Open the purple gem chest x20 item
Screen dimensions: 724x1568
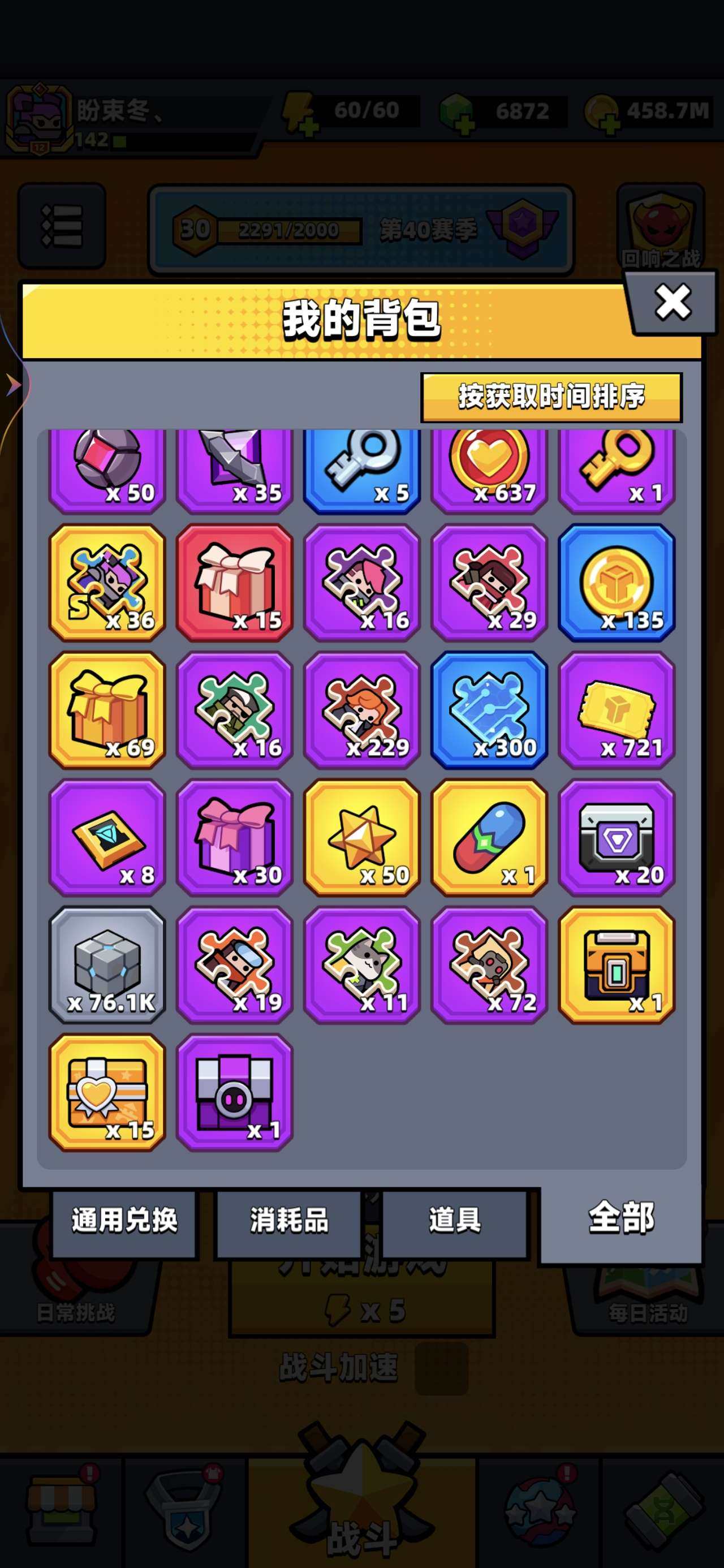[x=616, y=837]
